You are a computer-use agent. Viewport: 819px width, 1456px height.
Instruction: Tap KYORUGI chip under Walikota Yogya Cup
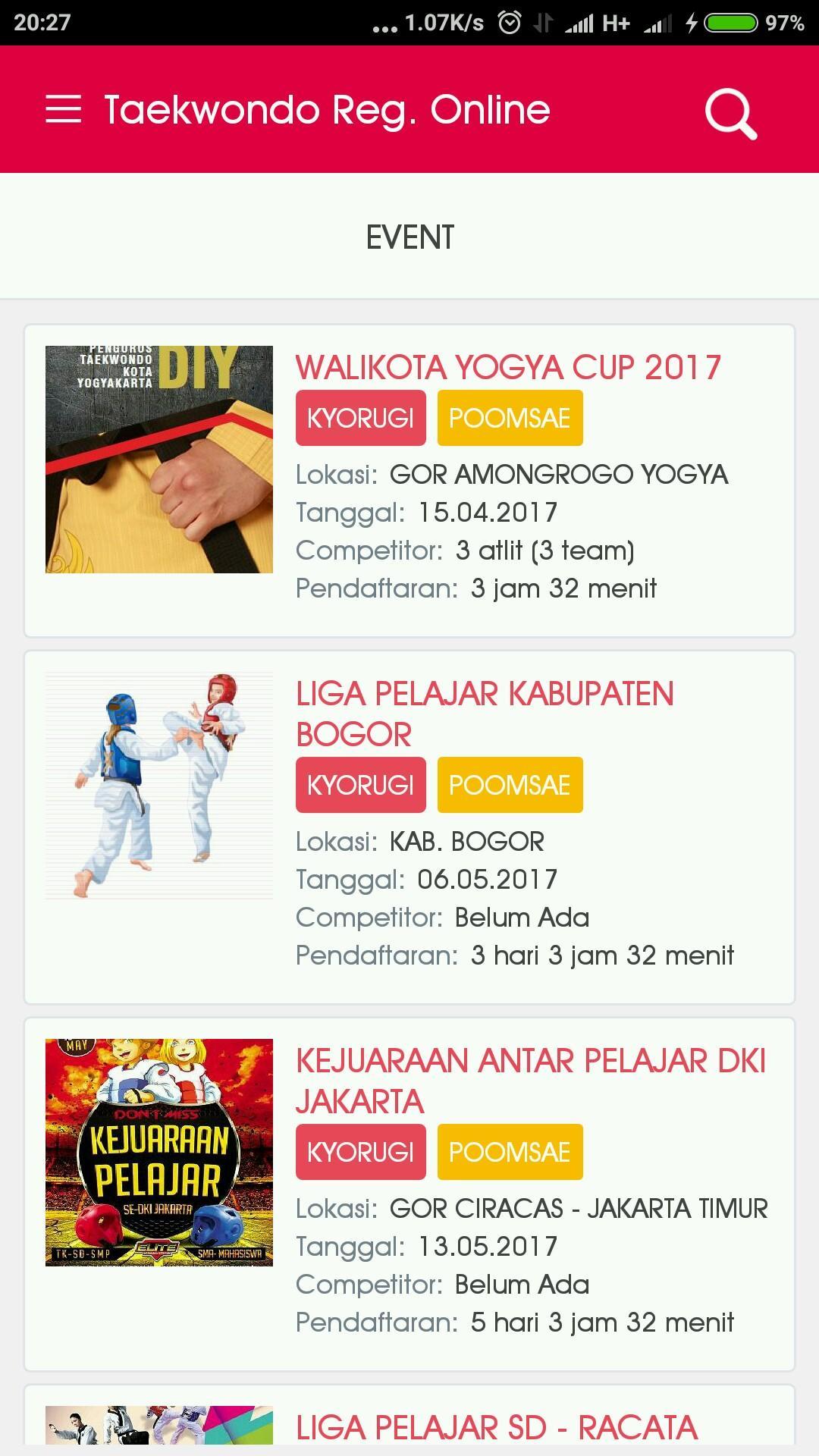[x=360, y=418]
